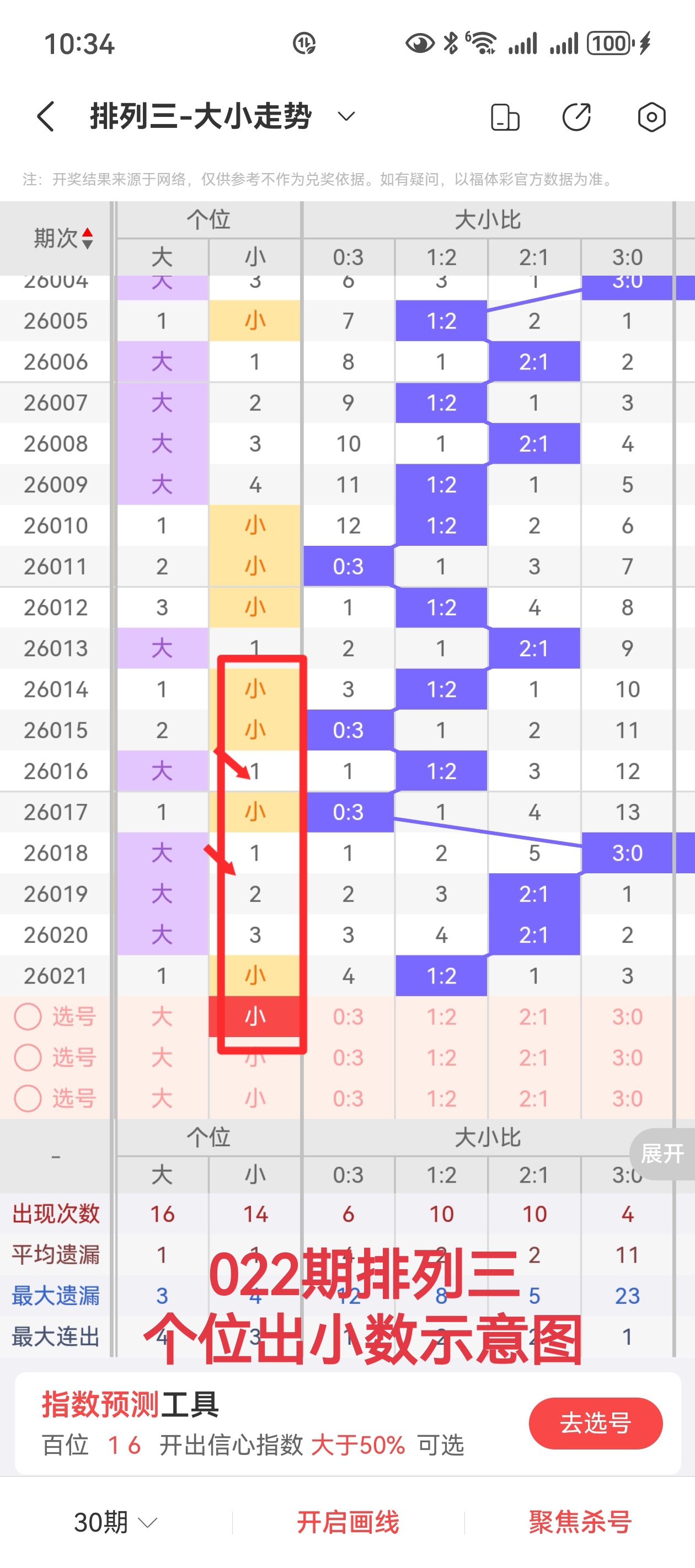Tap the screen orientation icon in the top bar
This screenshot has width=695, height=1568.
pyautogui.click(x=504, y=117)
